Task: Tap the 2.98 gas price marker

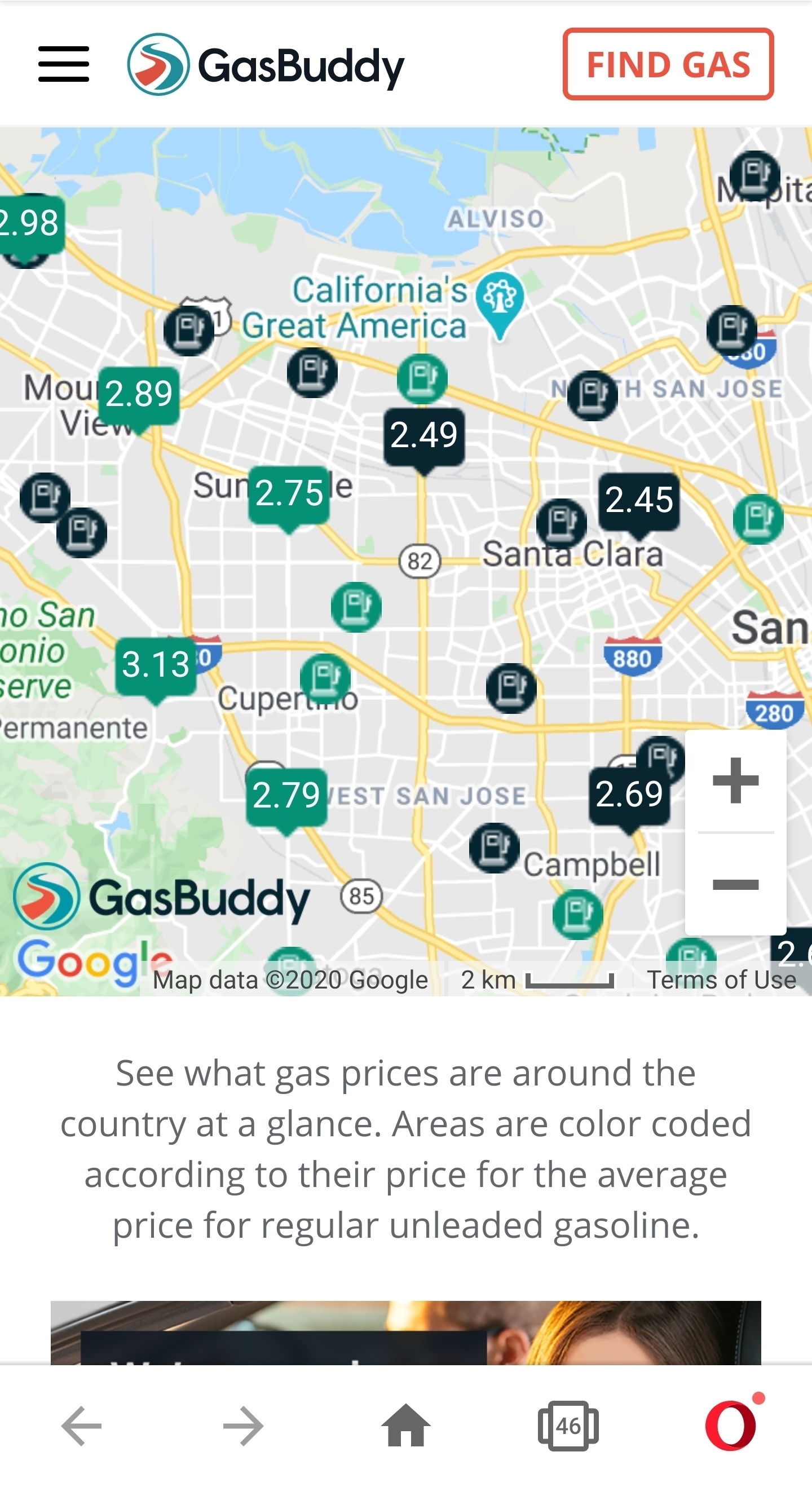Action: tap(30, 224)
